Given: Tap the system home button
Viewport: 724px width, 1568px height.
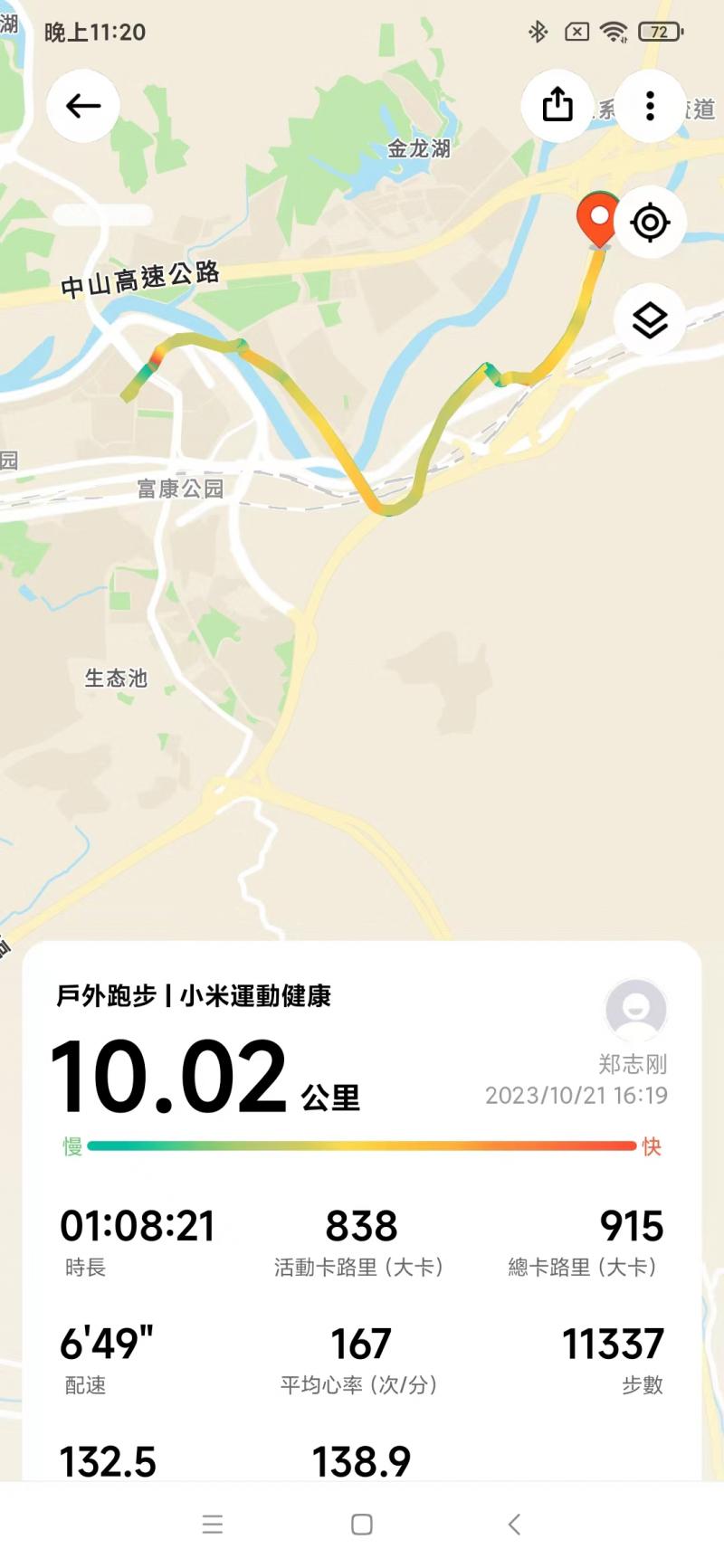Looking at the screenshot, I should 362,1525.
